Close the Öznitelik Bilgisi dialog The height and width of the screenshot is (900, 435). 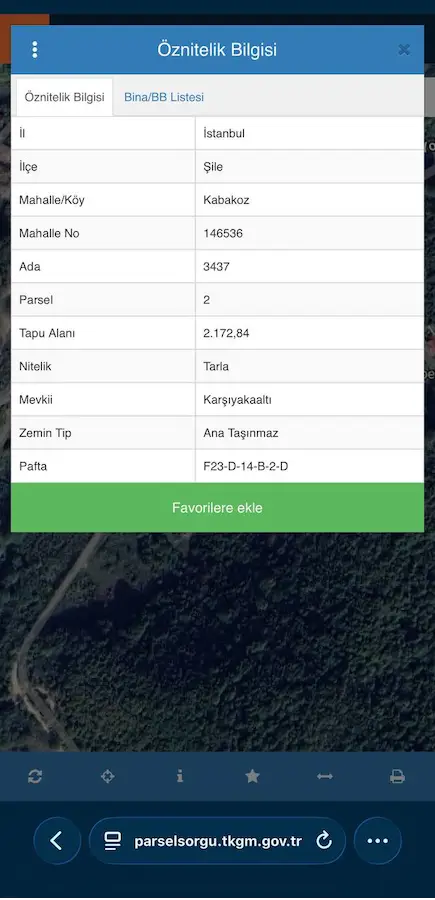point(404,50)
